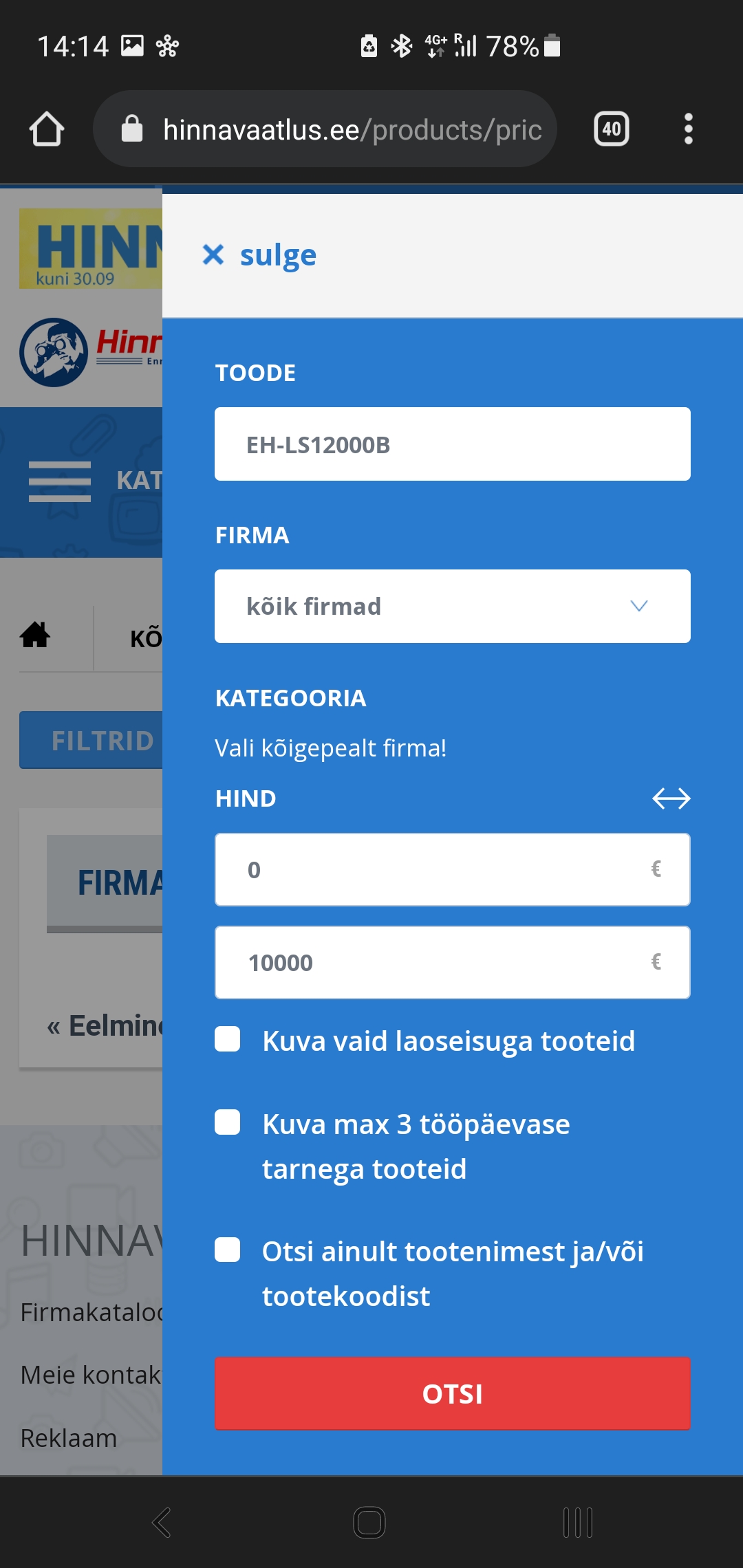
Task: Tap the red OTSI search button
Action: pos(453,1393)
